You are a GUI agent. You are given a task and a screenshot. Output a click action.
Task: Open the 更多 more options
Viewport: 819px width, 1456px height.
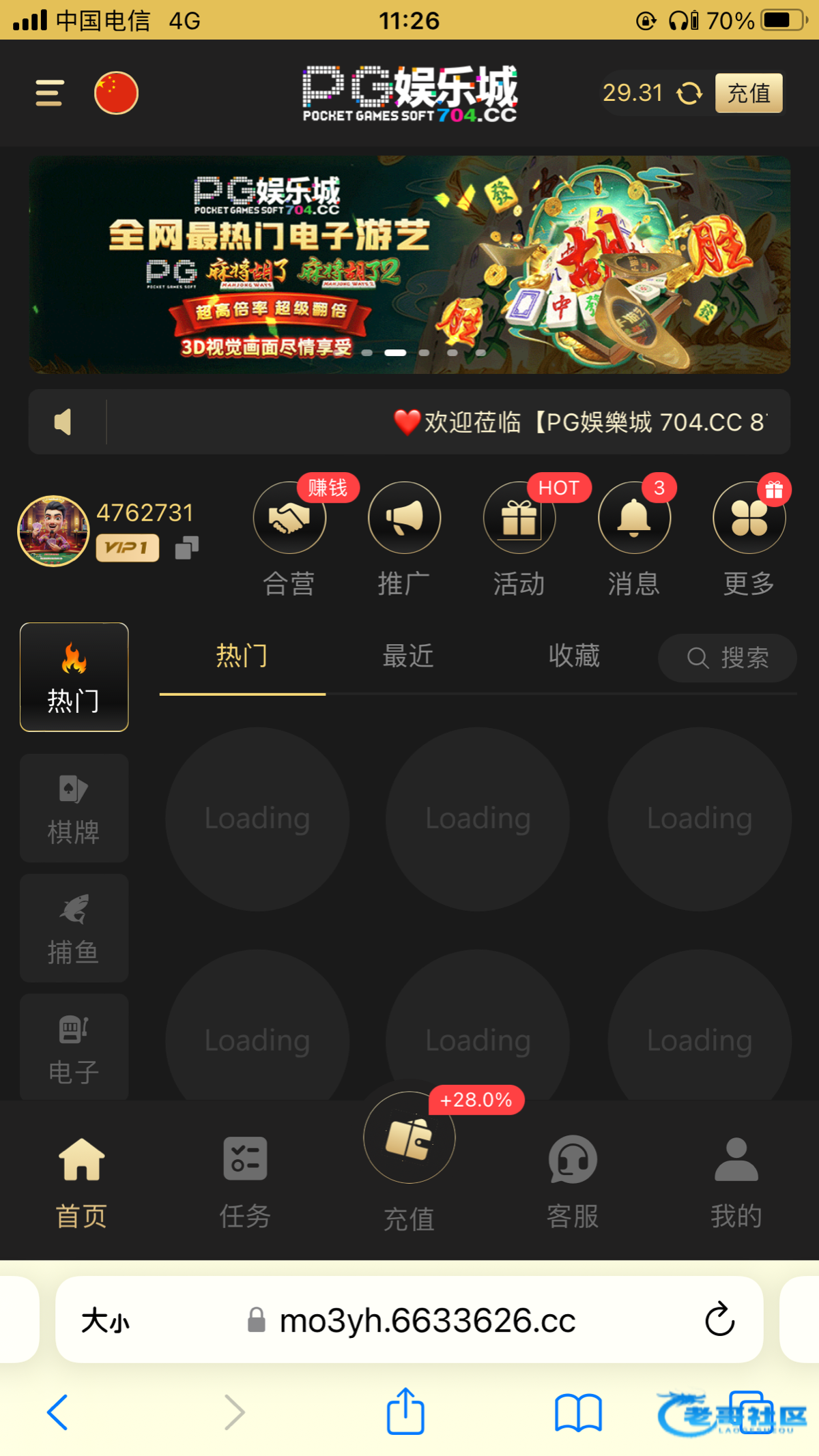pos(749,519)
